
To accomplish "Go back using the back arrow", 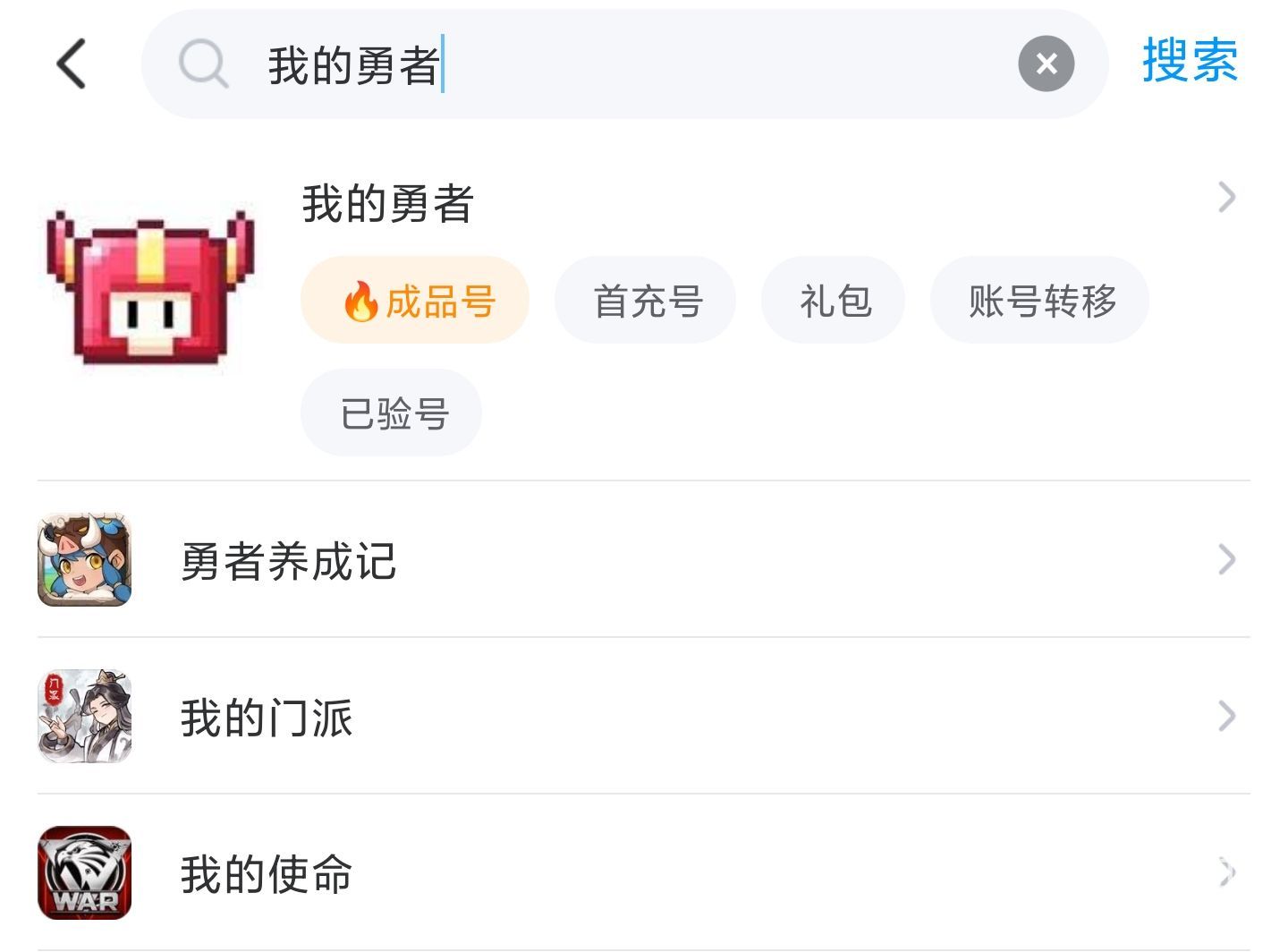I will pos(72,64).
